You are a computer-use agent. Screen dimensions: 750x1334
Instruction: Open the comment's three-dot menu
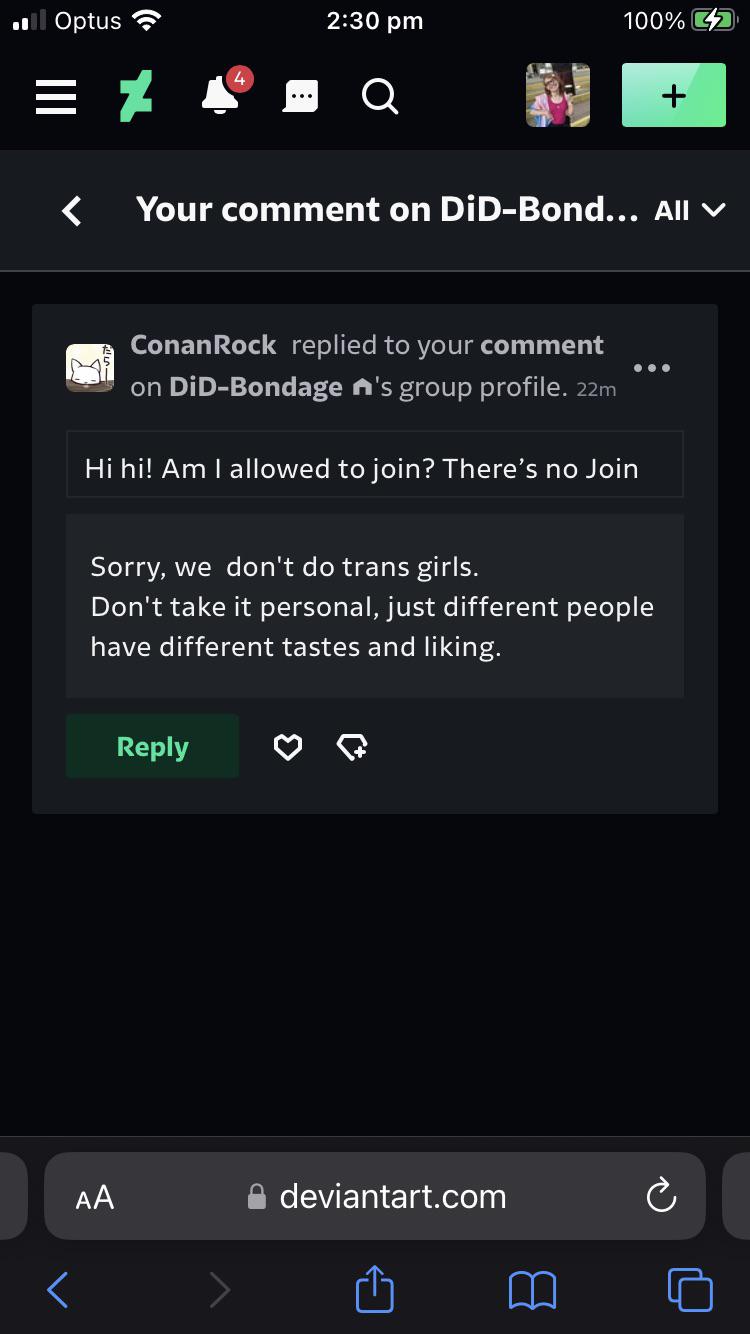[652, 367]
